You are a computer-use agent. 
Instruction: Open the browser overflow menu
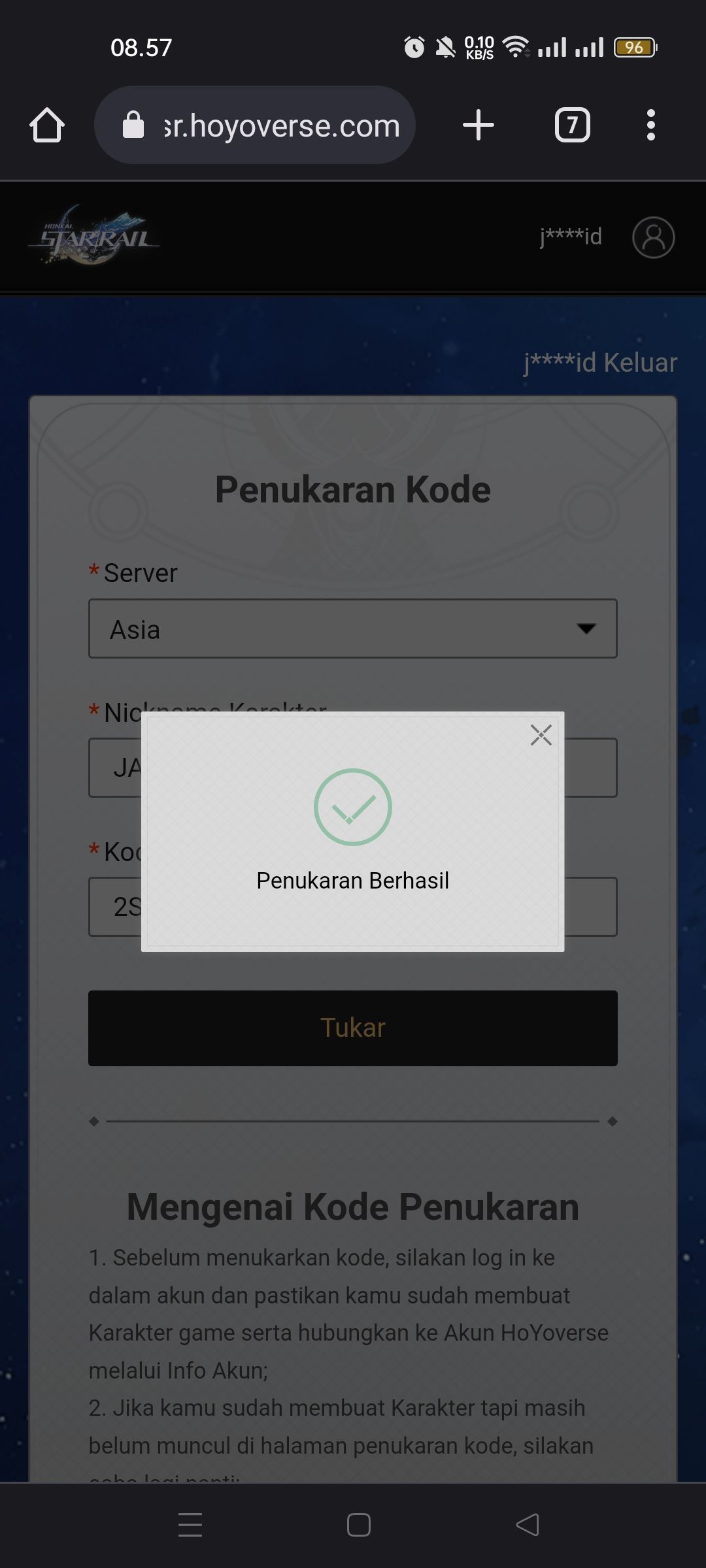coord(650,125)
